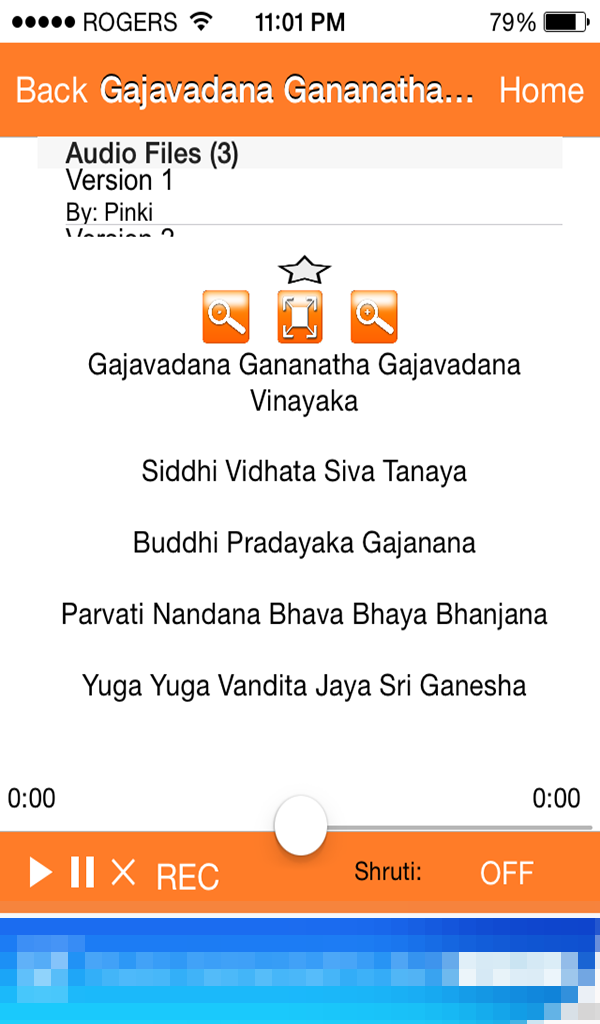Play the audio track
The width and height of the screenshot is (600, 1024).
40,873
